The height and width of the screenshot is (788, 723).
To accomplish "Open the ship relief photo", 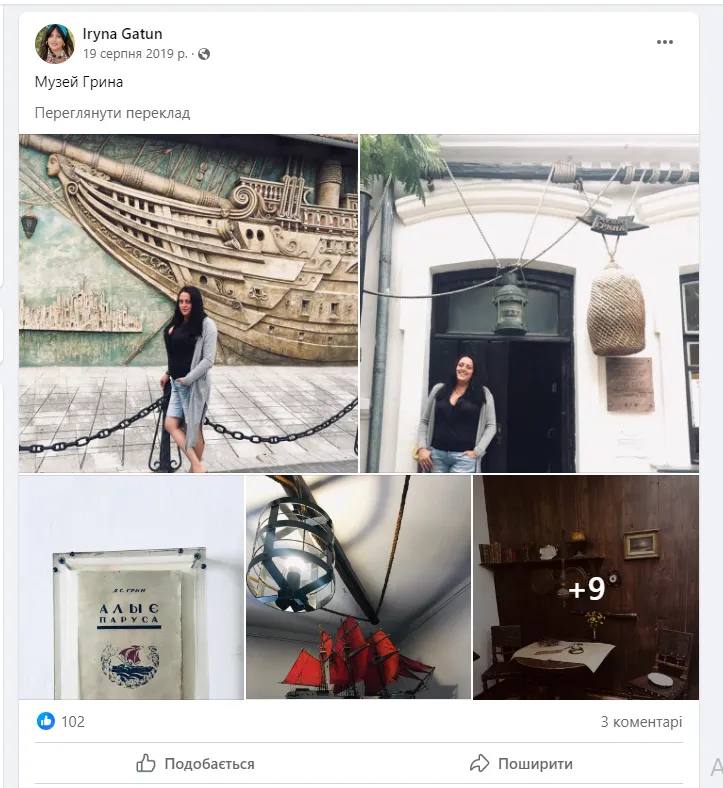I will (188, 303).
